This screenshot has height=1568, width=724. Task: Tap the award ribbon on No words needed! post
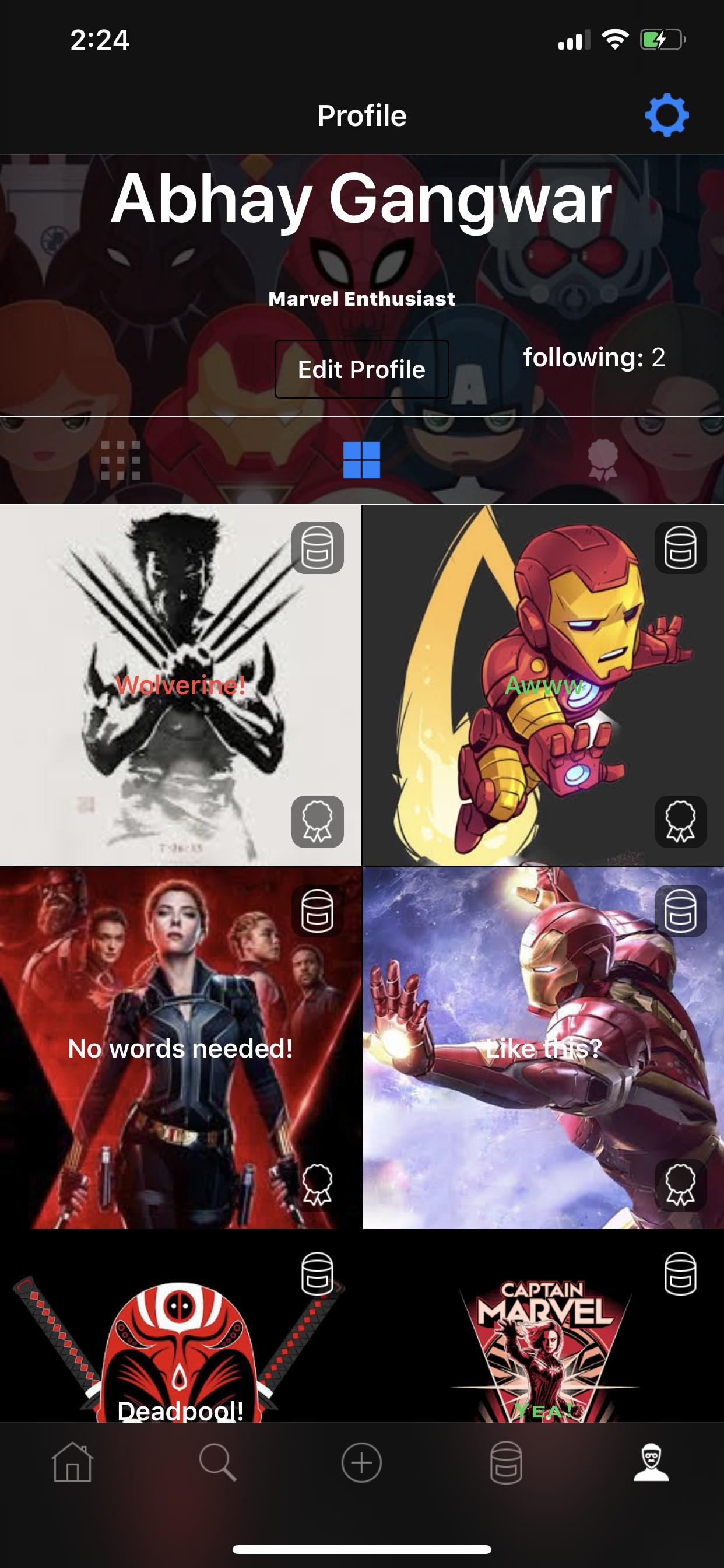click(x=318, y=1185)
